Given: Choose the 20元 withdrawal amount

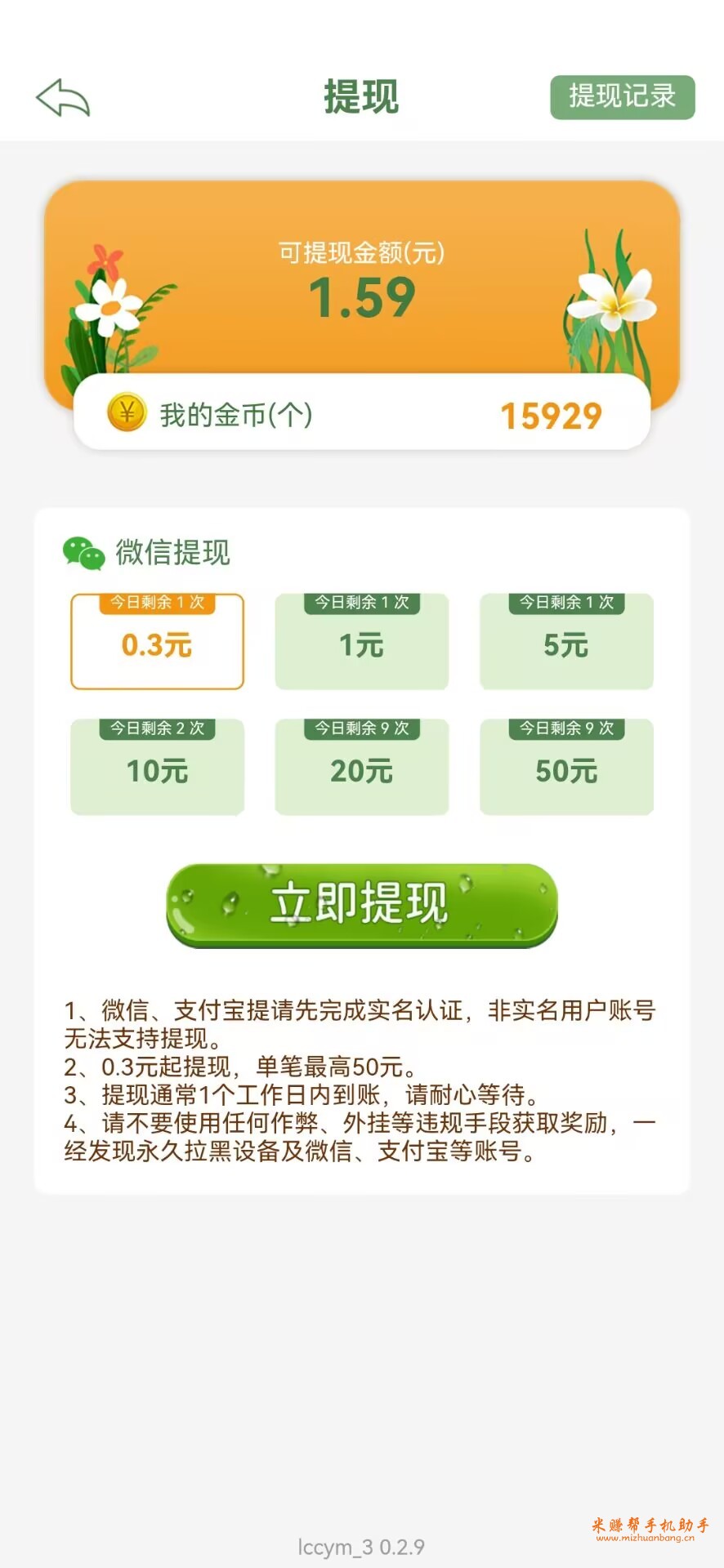Looking at the screenshot, I should point(361,768).
